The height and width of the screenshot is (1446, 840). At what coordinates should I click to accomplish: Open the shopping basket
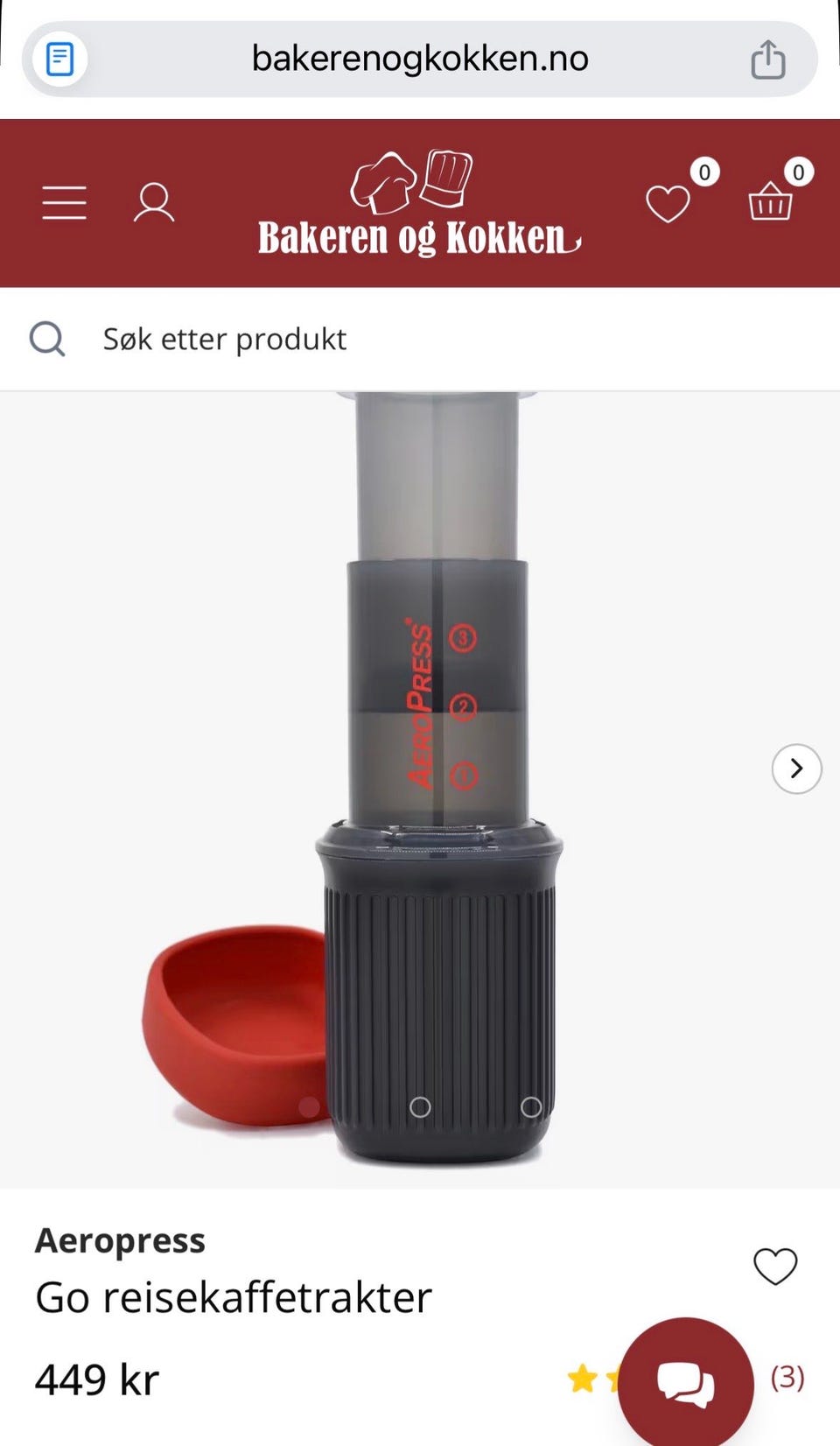770,201
